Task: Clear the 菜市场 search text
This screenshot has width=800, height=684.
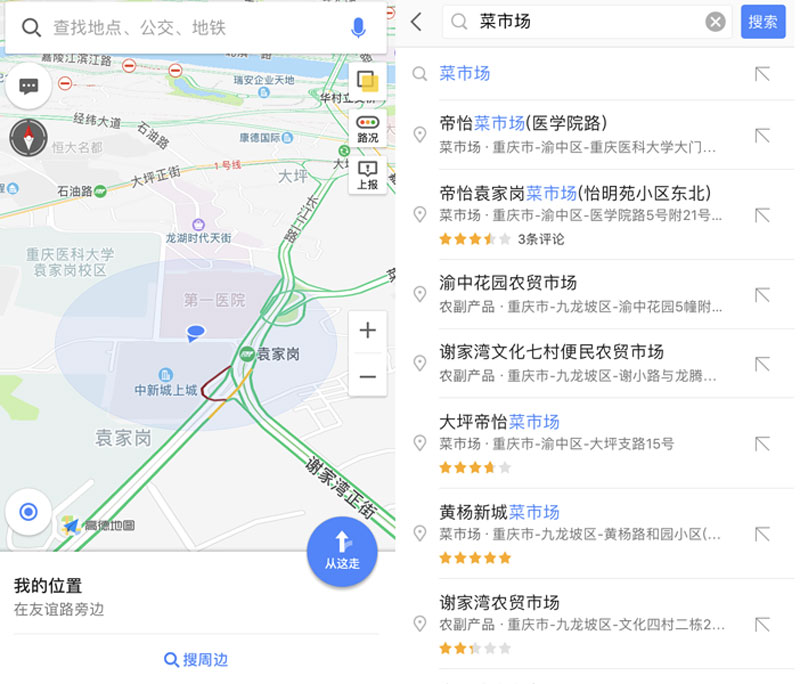Action: coord(715,22)
